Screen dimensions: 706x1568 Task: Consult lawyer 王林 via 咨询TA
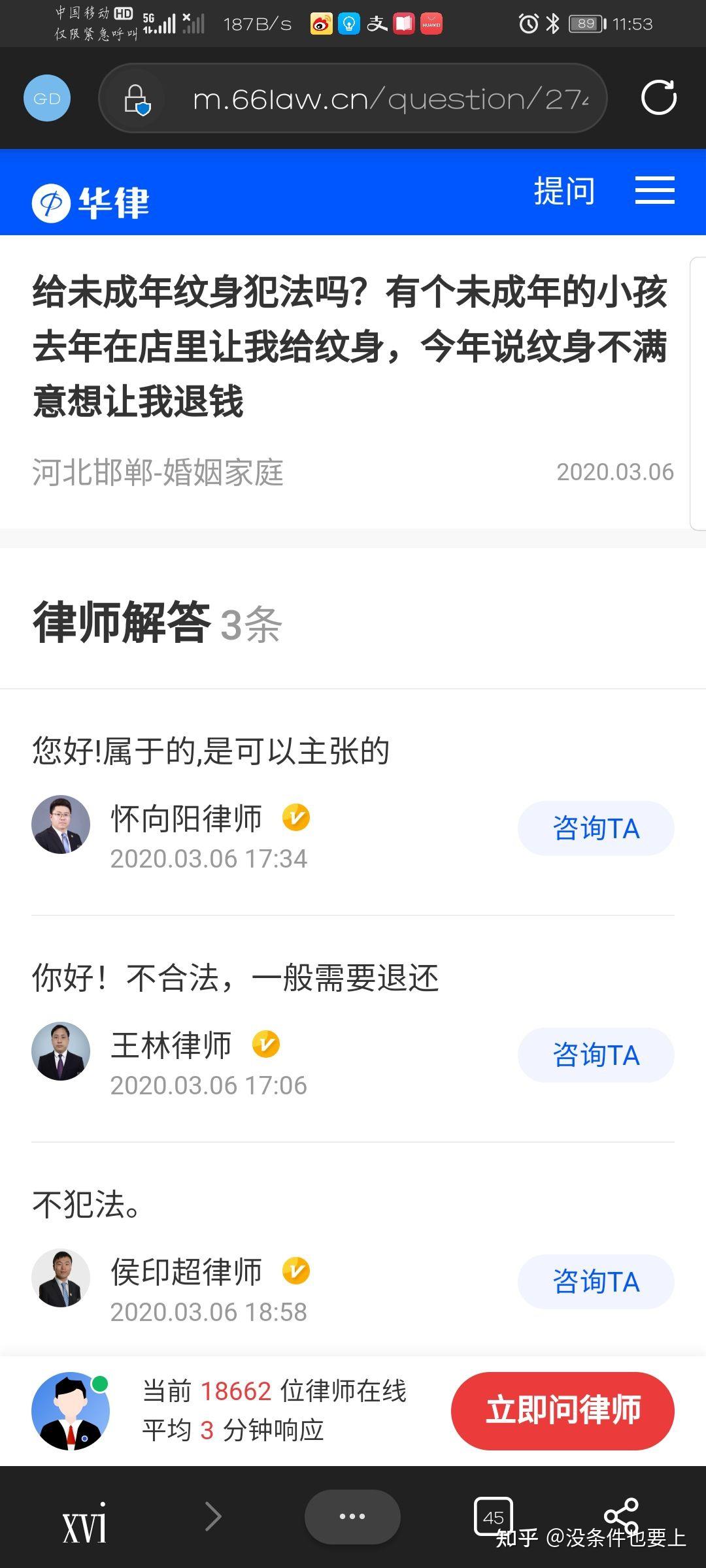point(596,1054)
